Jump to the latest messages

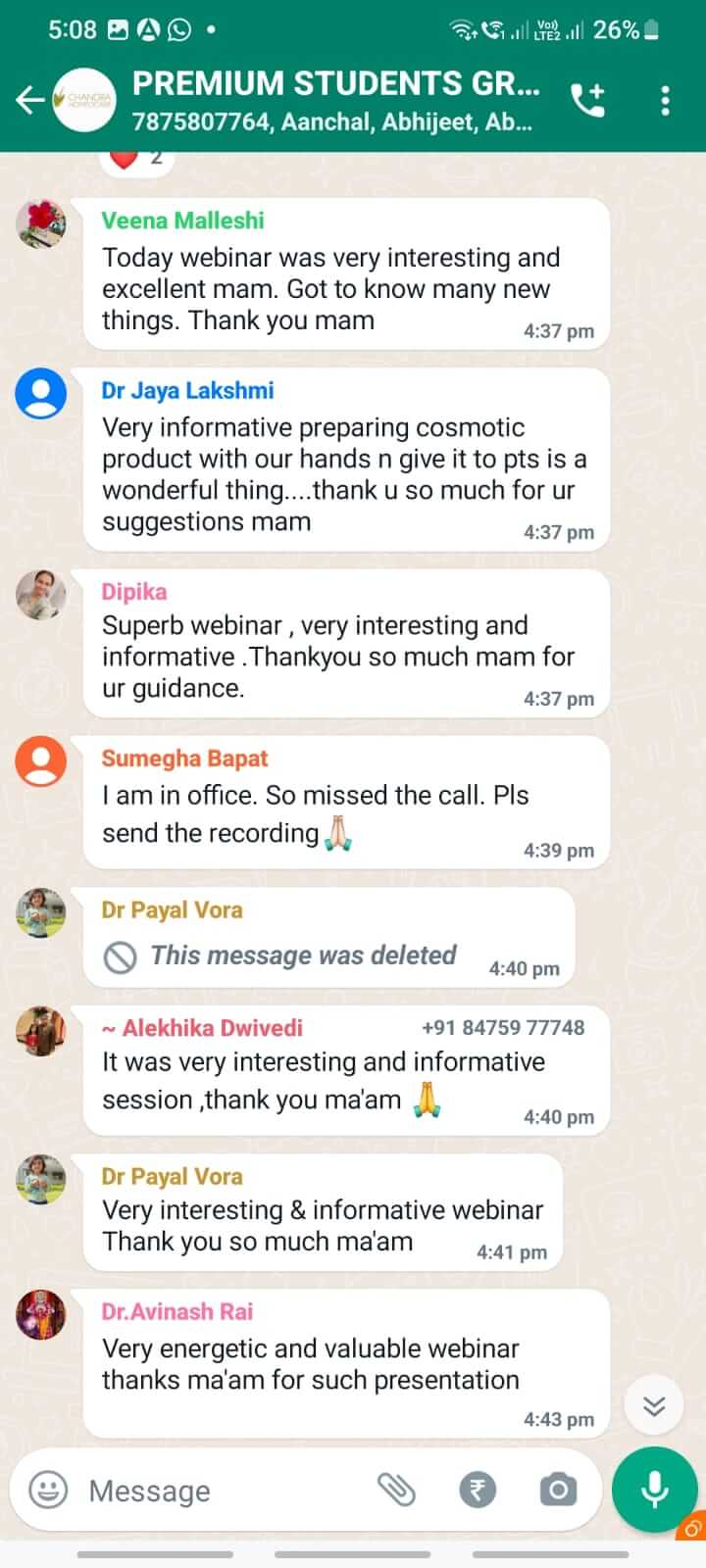[654, 1407]
